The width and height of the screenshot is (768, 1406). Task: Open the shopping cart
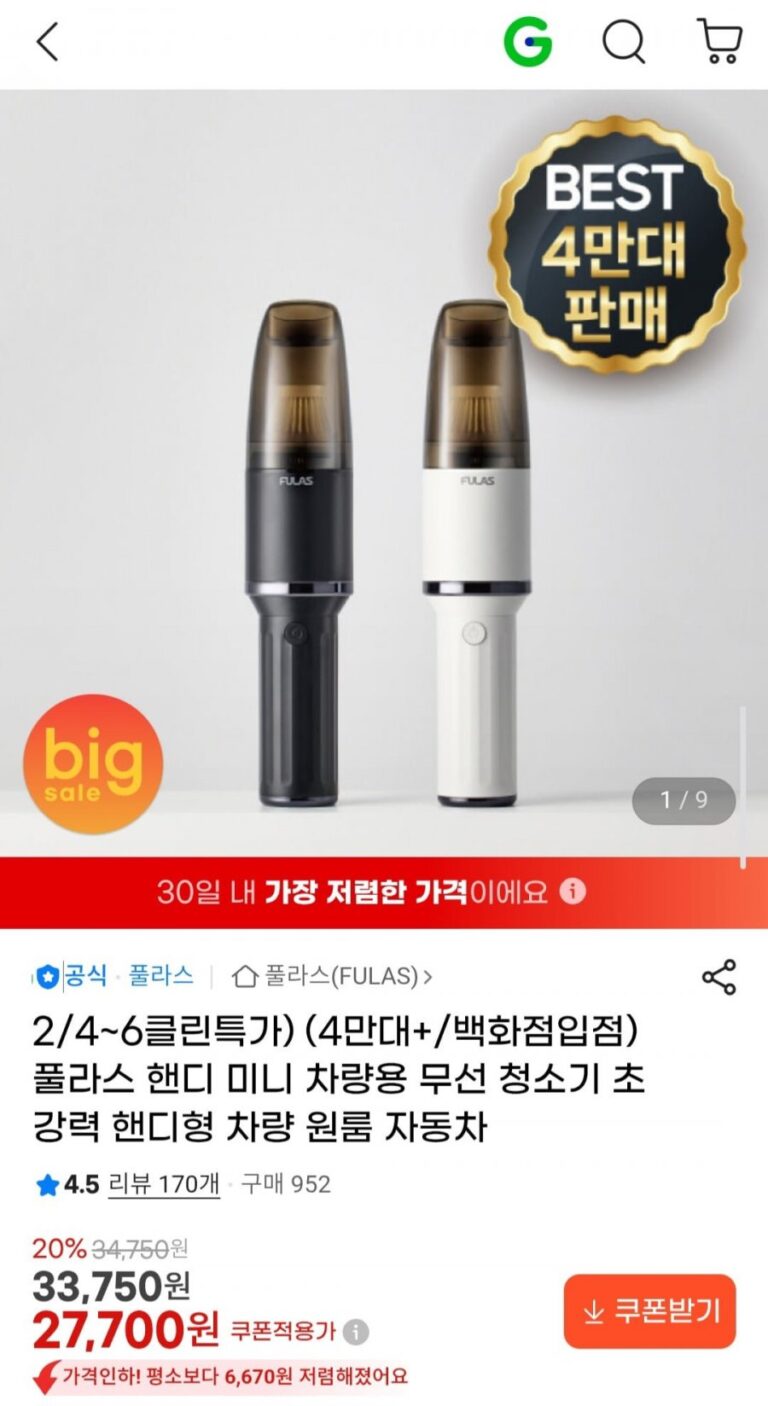(x=719, y=42)
